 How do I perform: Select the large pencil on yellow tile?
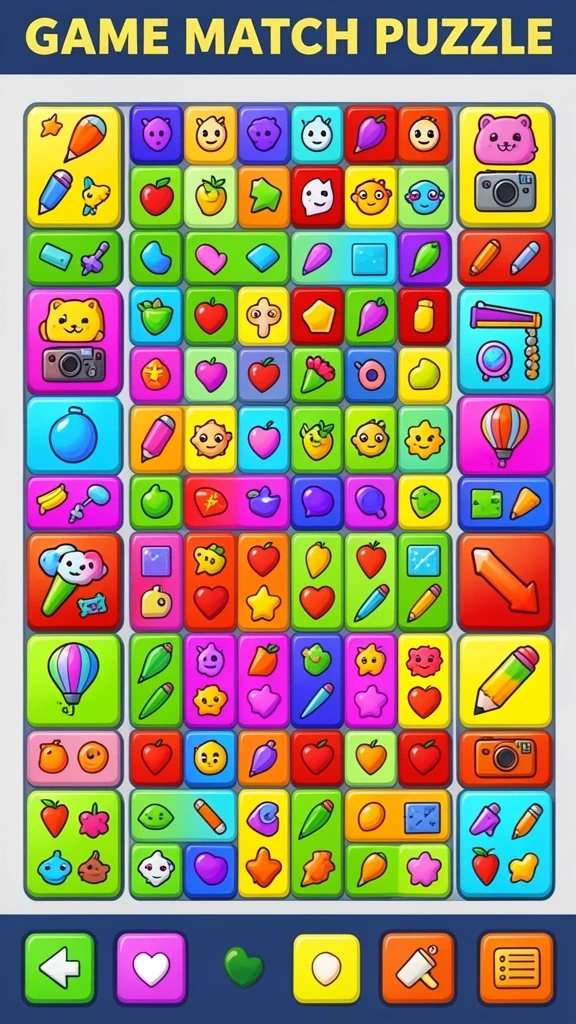(x=505, y=680)
